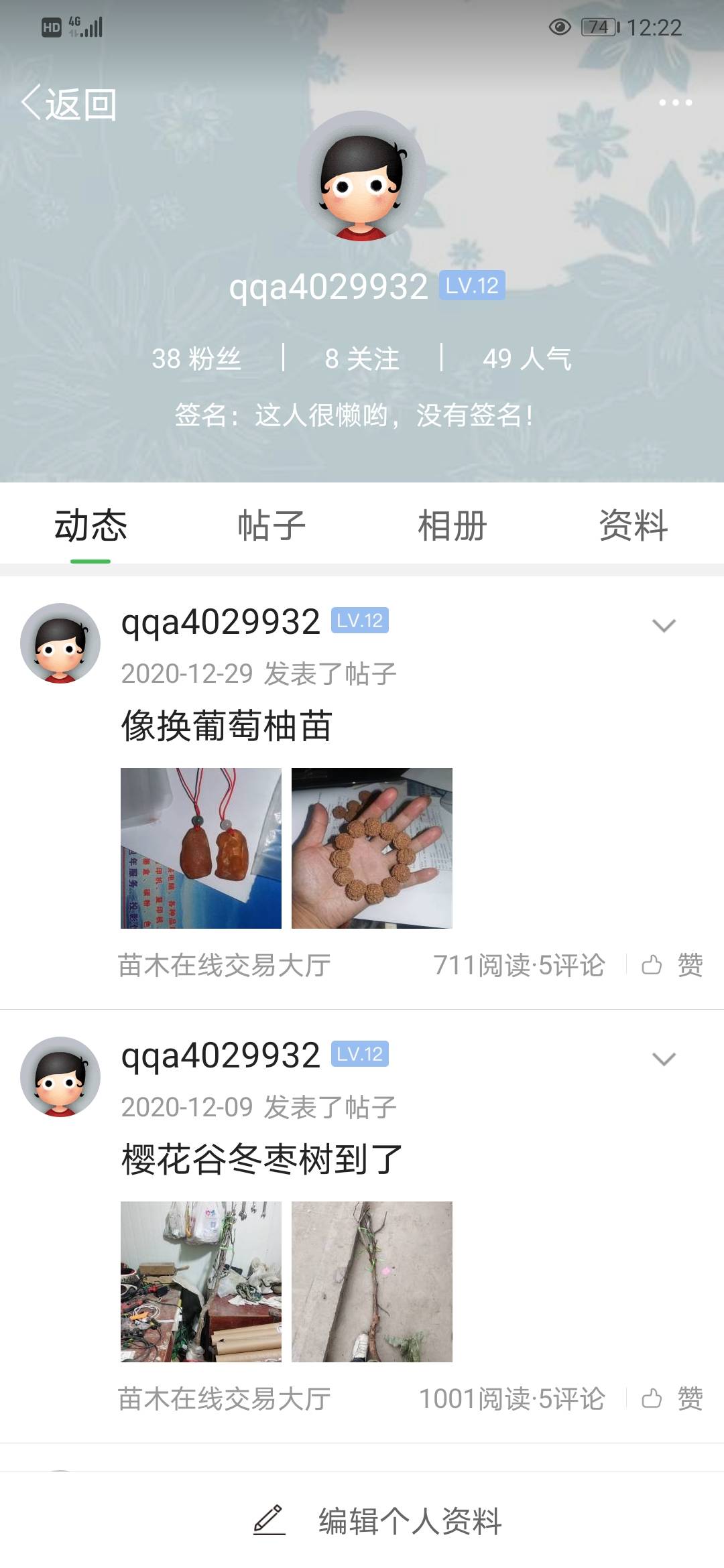Screen dimensions: 724x1568
Task: Open the post 像换葡萄柚苗
Action: tap(227, 726)
